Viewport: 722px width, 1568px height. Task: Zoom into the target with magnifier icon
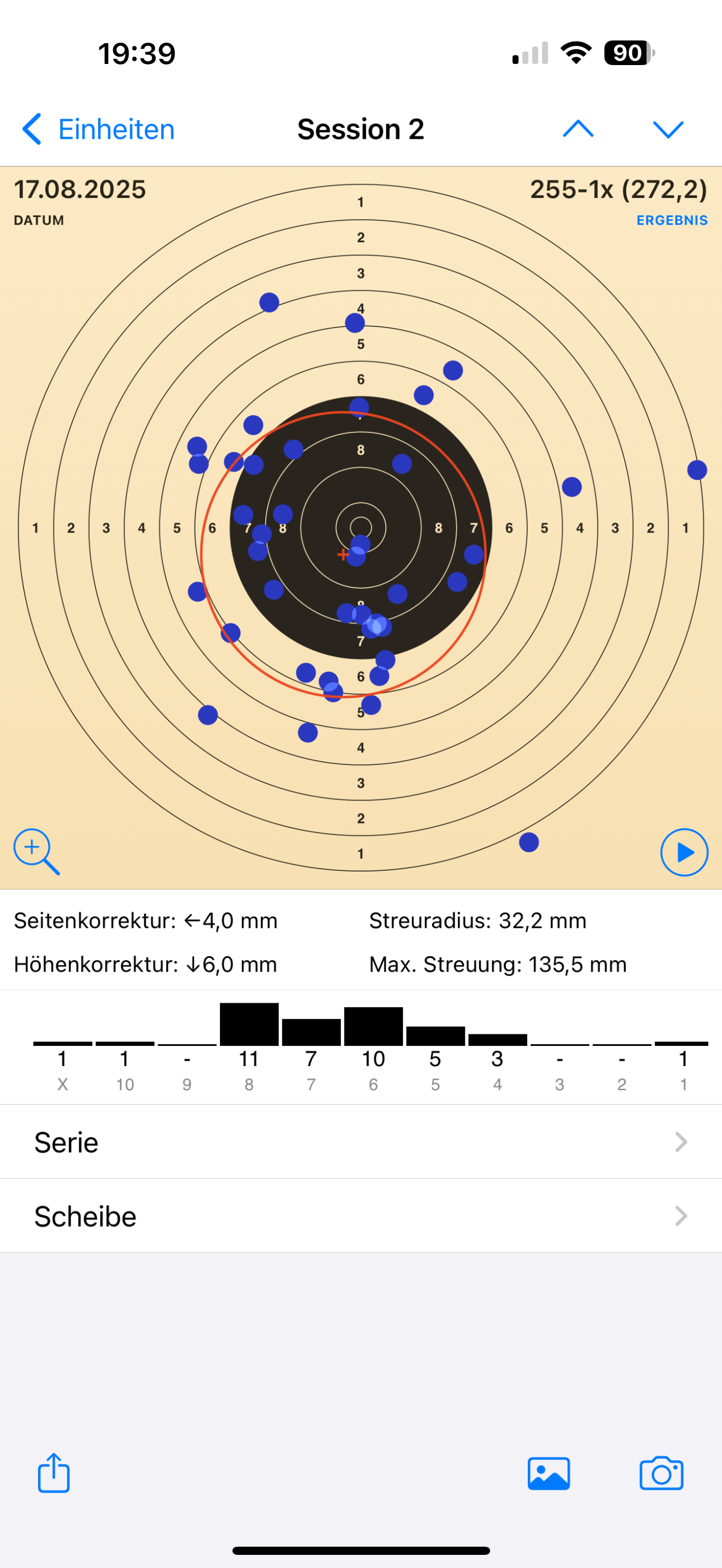click(x=36, y=851)
